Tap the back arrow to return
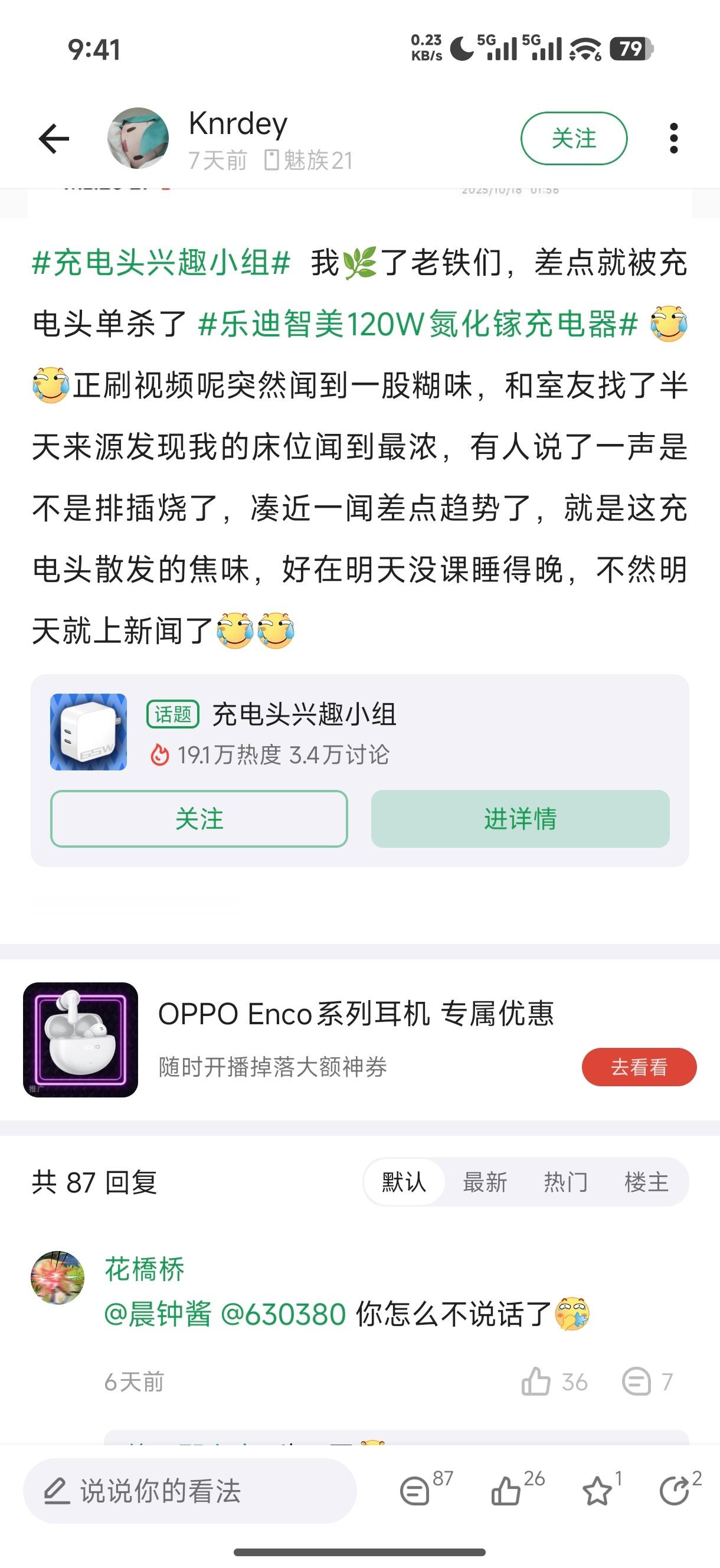The width and height of the screenshot is (720, 1568). coord(55,138)
